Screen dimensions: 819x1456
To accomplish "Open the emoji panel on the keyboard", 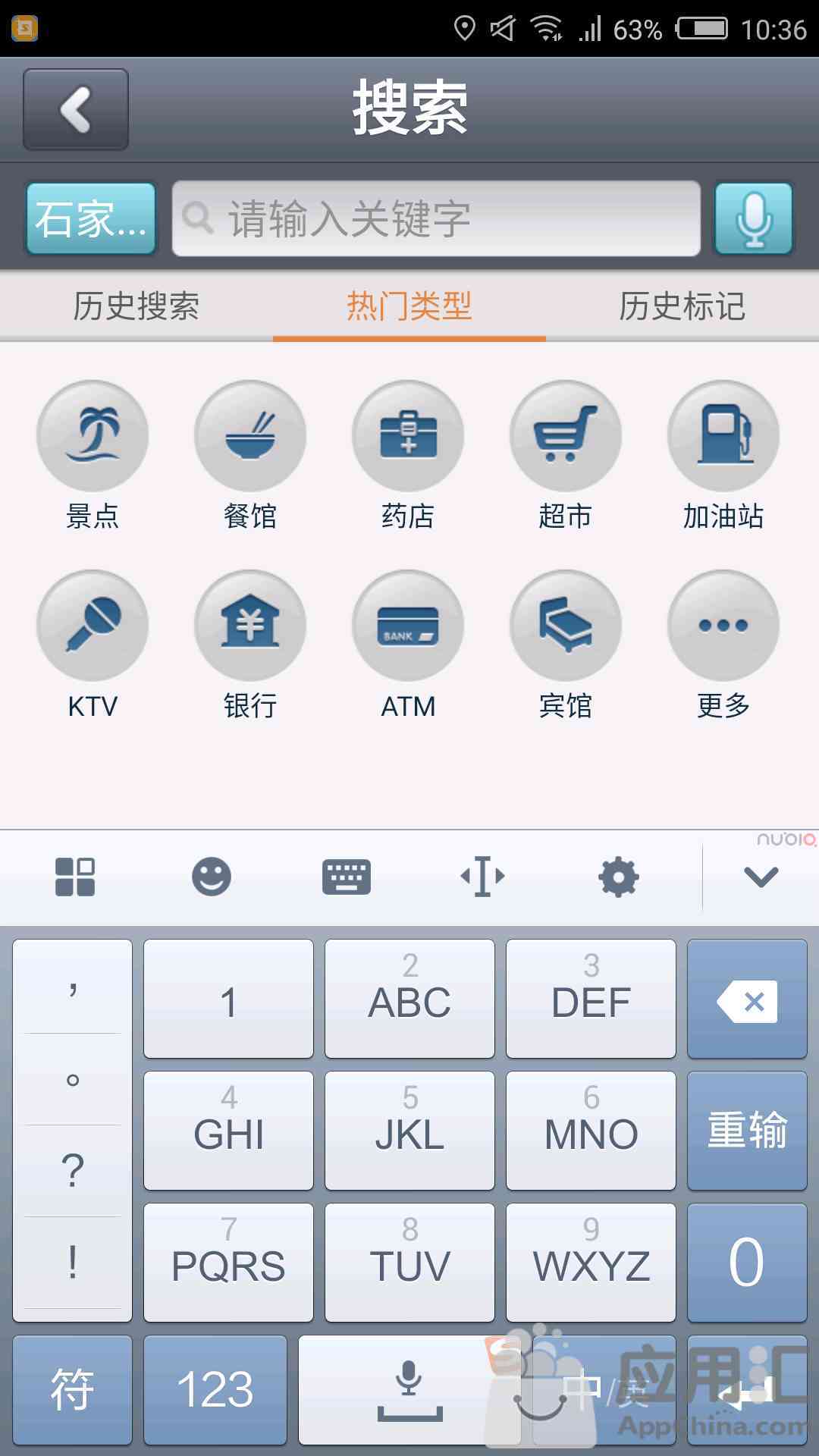I will [x=211, y=877].
